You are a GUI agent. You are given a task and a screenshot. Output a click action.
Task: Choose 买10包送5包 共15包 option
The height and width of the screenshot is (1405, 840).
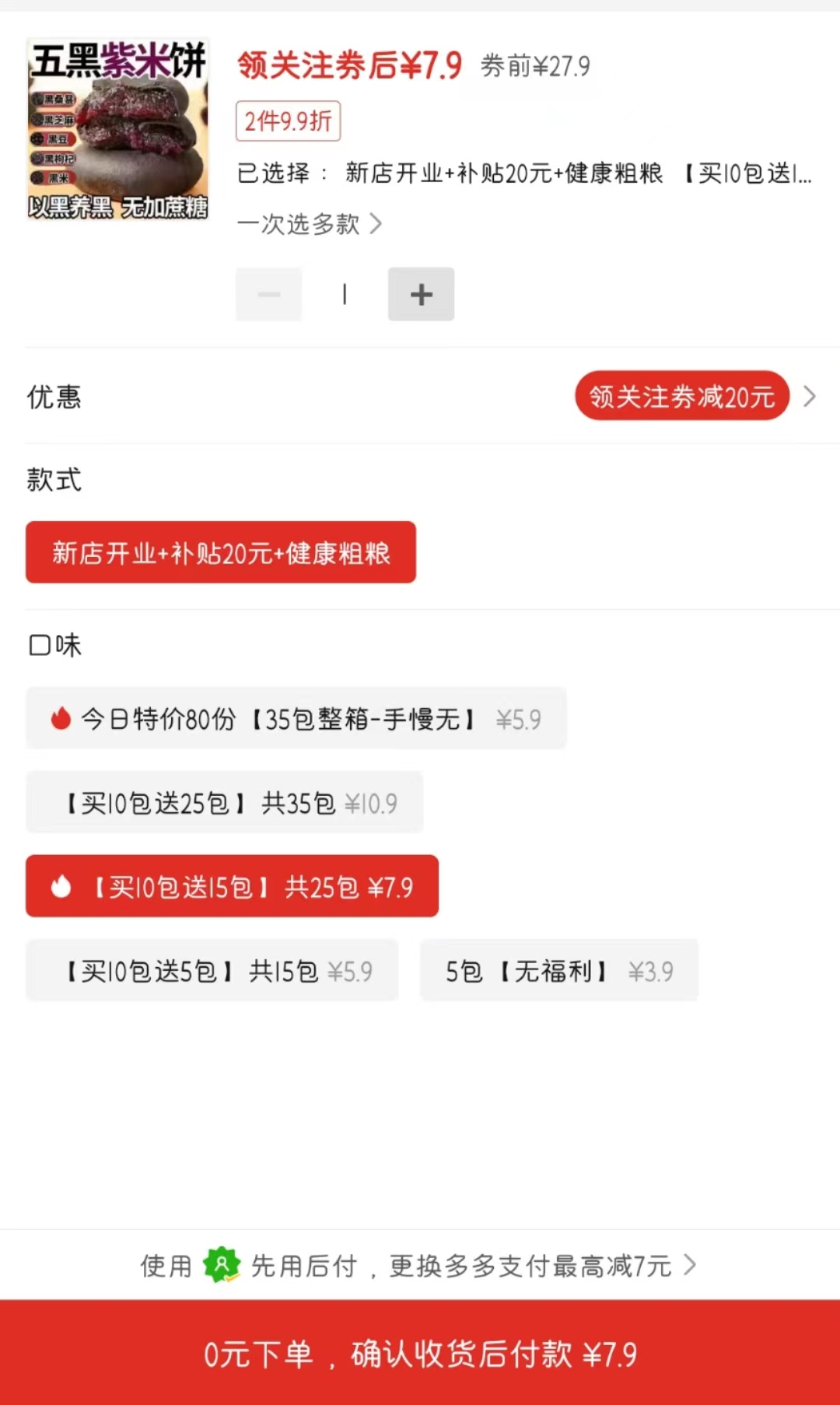(x=212, y=970)
